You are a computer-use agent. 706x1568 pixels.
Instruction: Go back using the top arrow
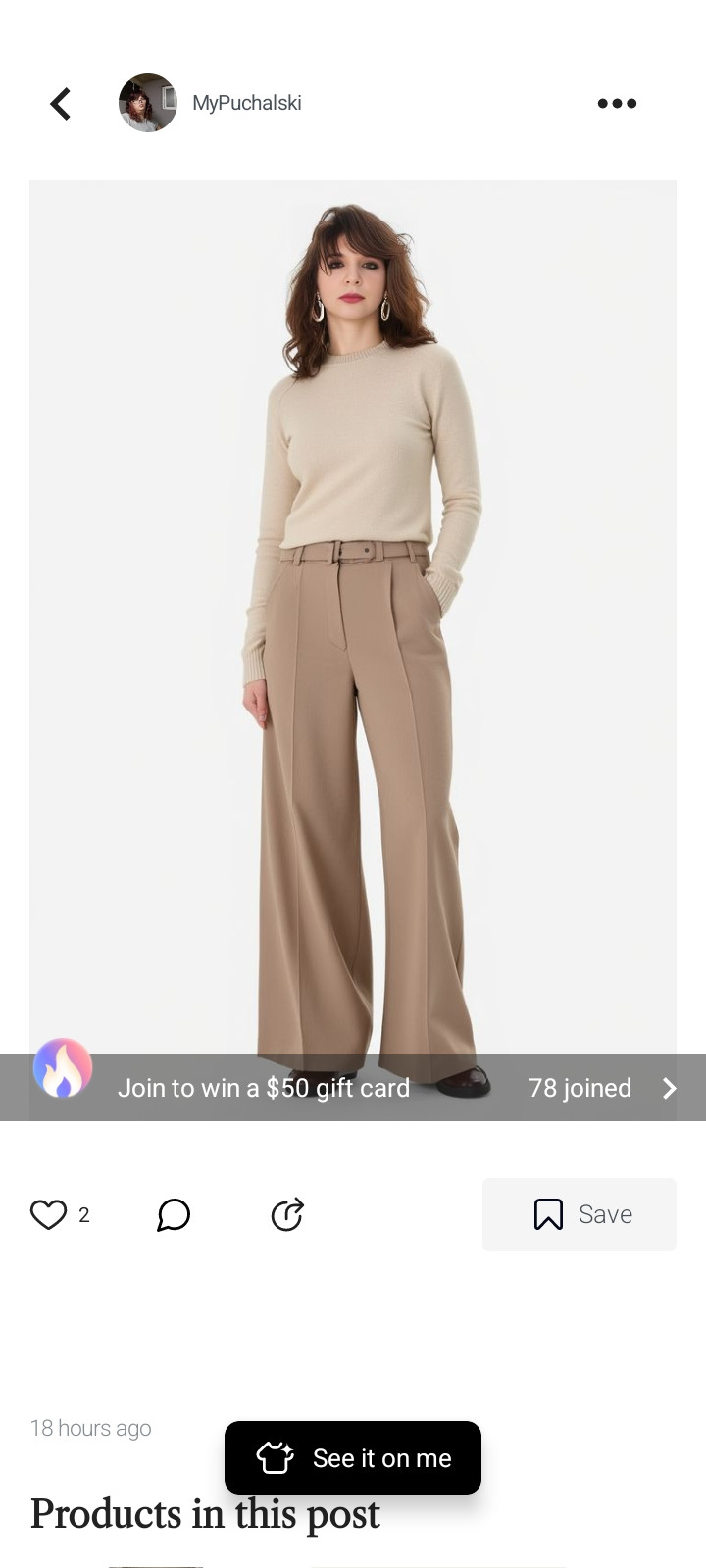61,103
